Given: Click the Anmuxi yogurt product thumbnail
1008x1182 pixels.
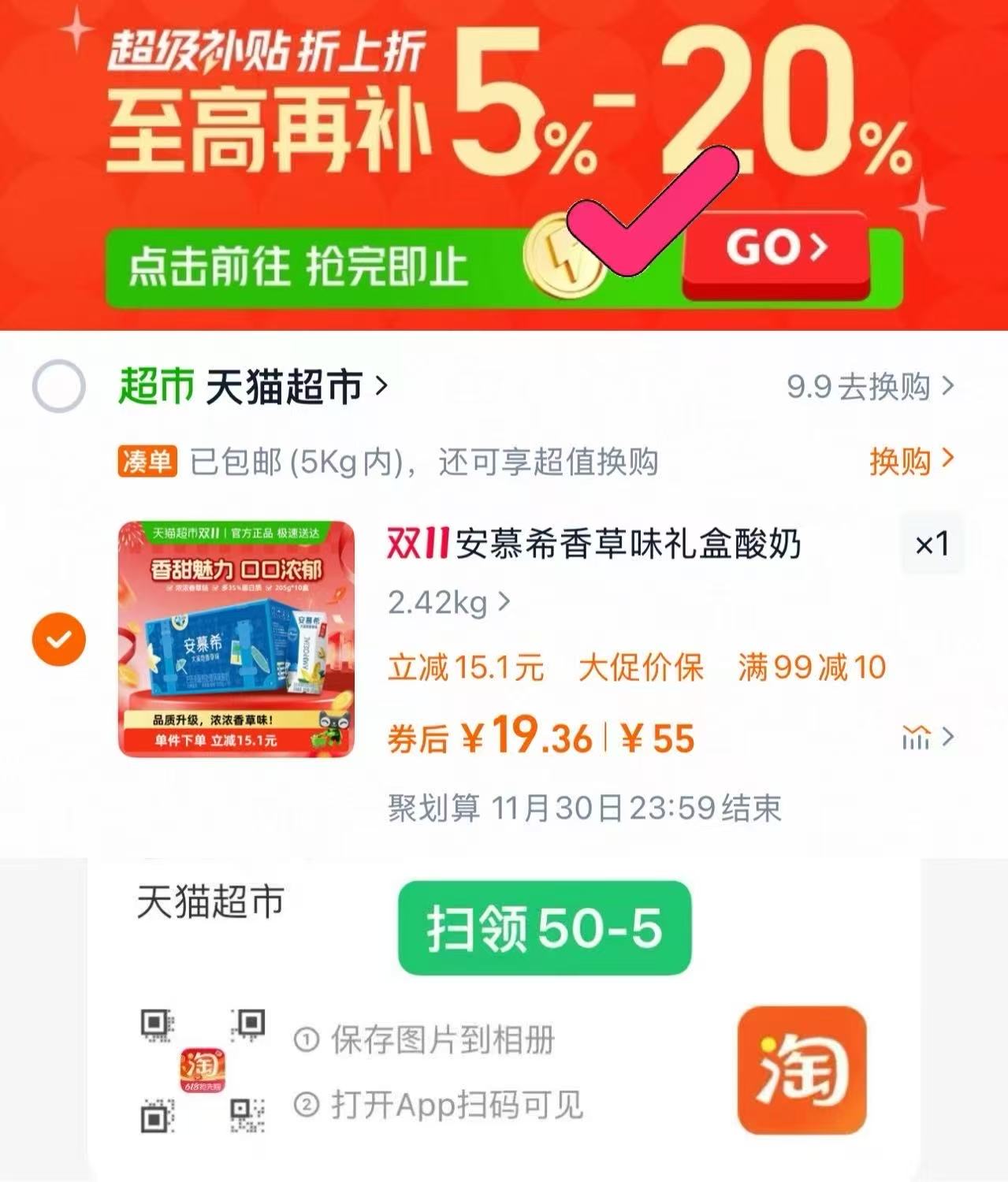Looking at the screenshot, I should click(x=234, y=638).
